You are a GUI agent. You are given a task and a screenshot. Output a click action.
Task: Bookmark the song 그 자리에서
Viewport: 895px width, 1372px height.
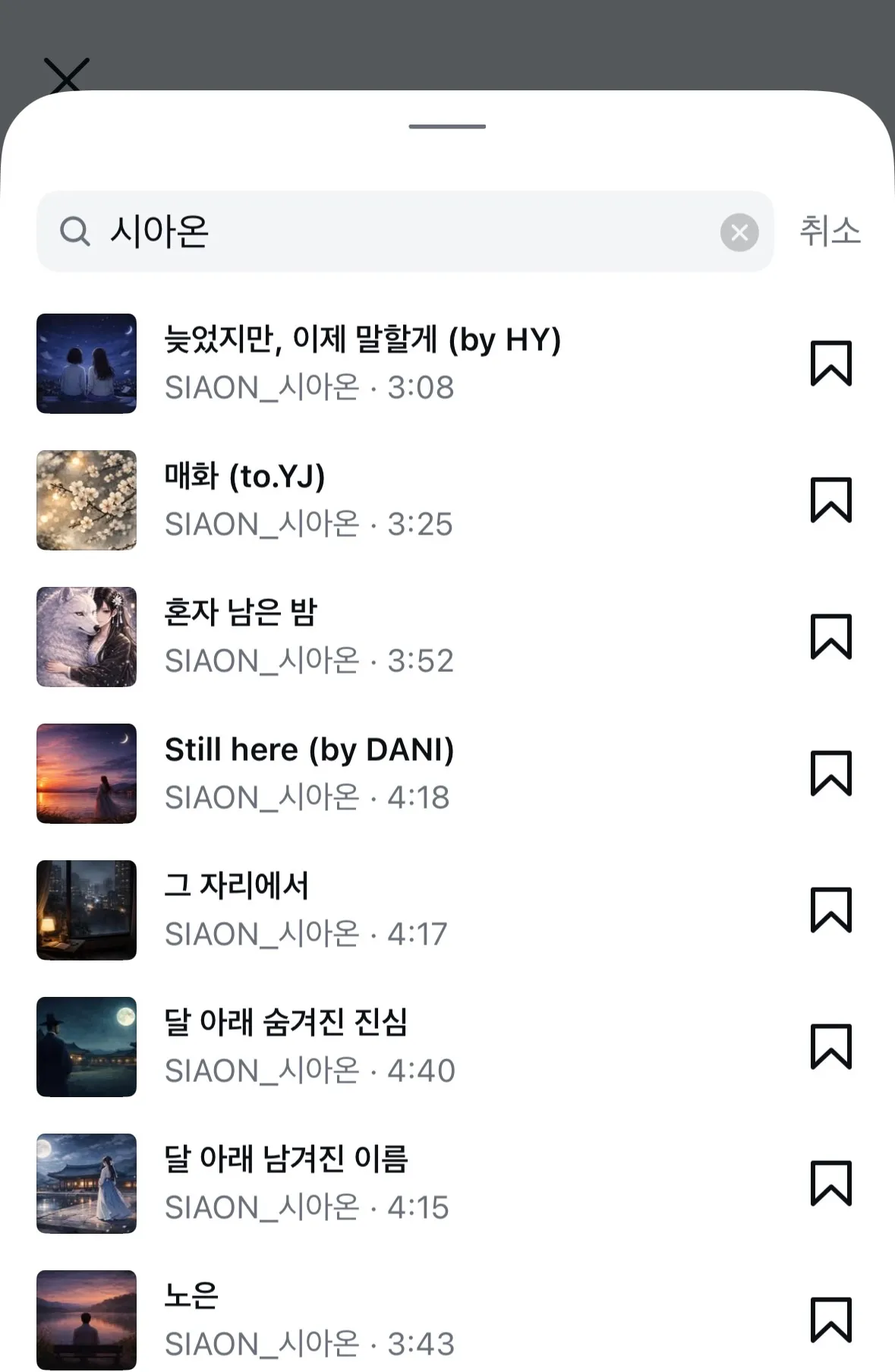pos(832,910)
